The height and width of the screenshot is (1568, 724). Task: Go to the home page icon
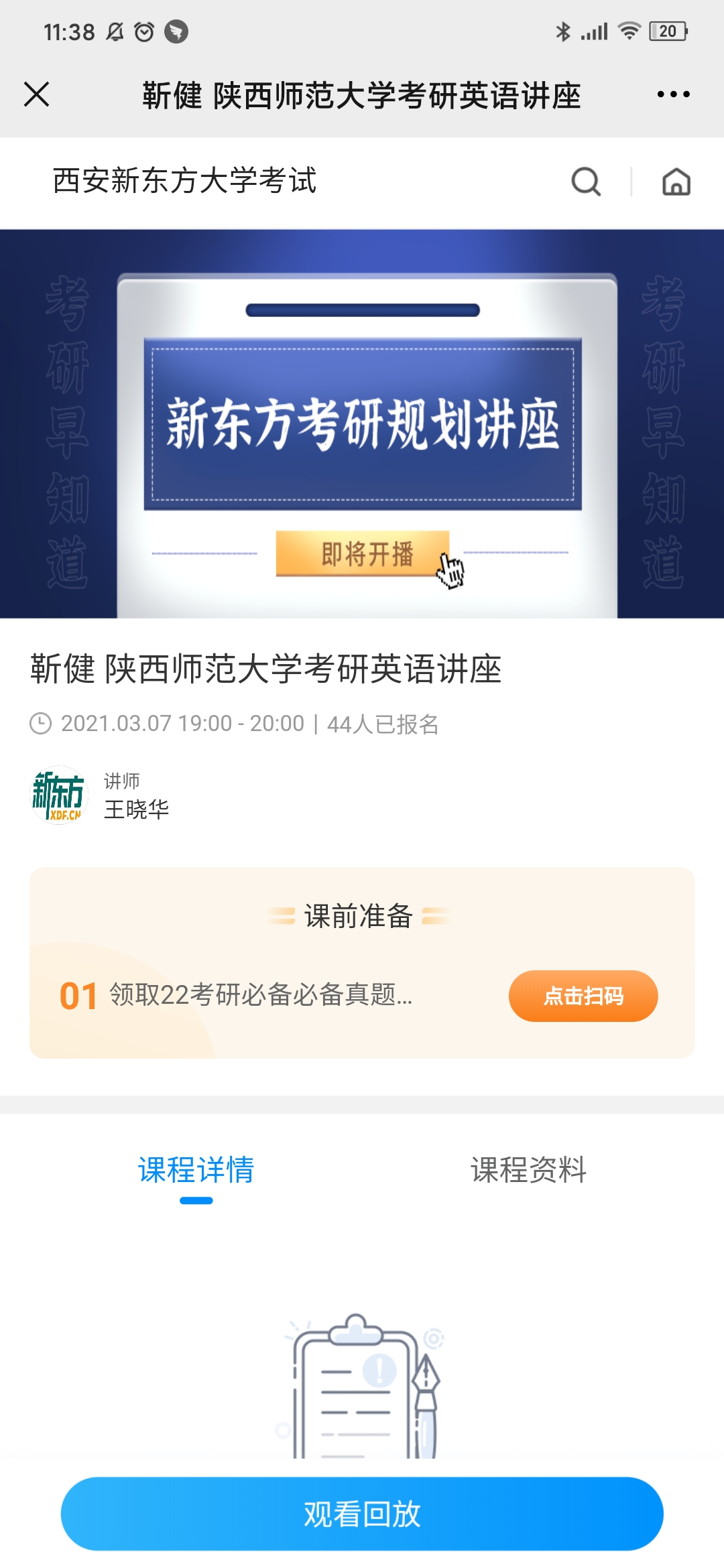click(x=676, y=182)
